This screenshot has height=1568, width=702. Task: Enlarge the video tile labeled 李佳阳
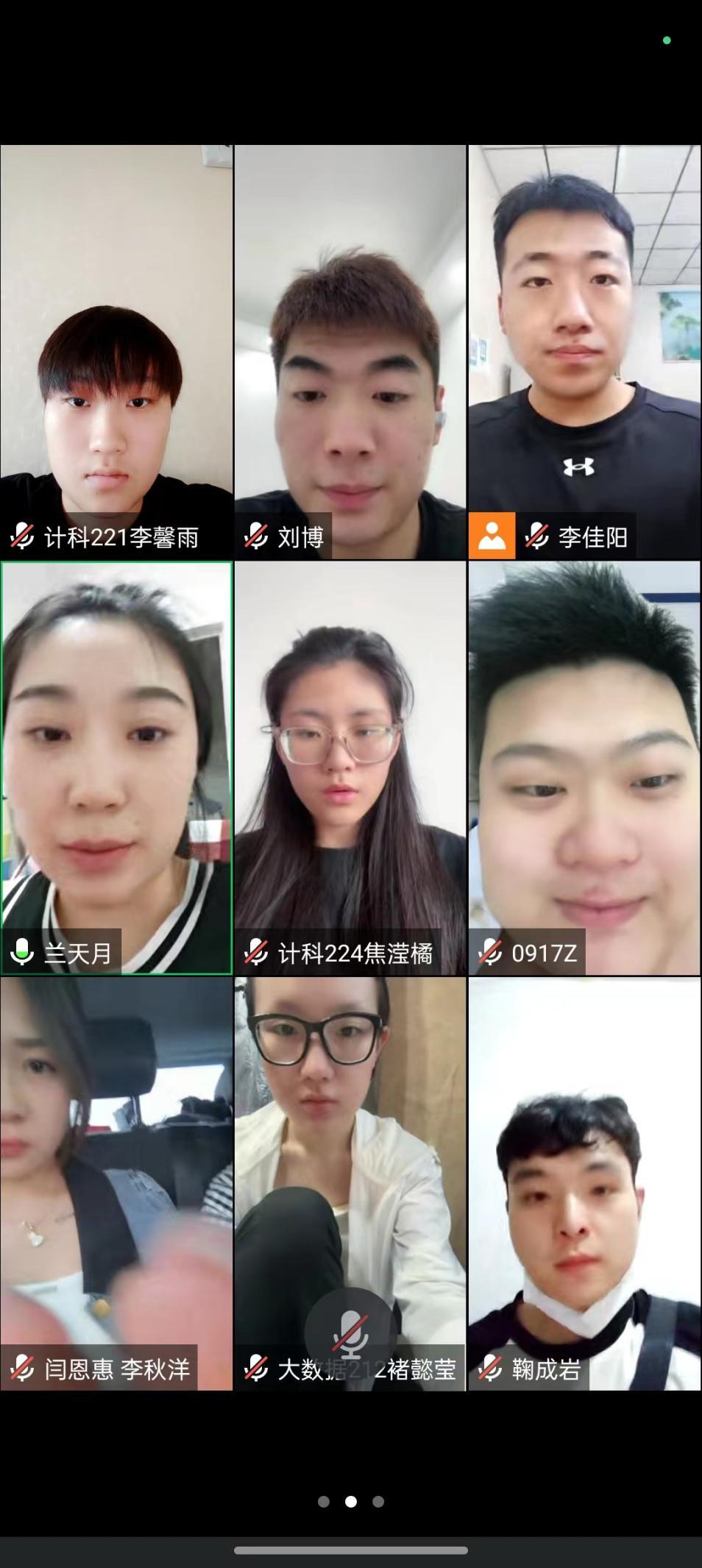(x=584, y=352)
